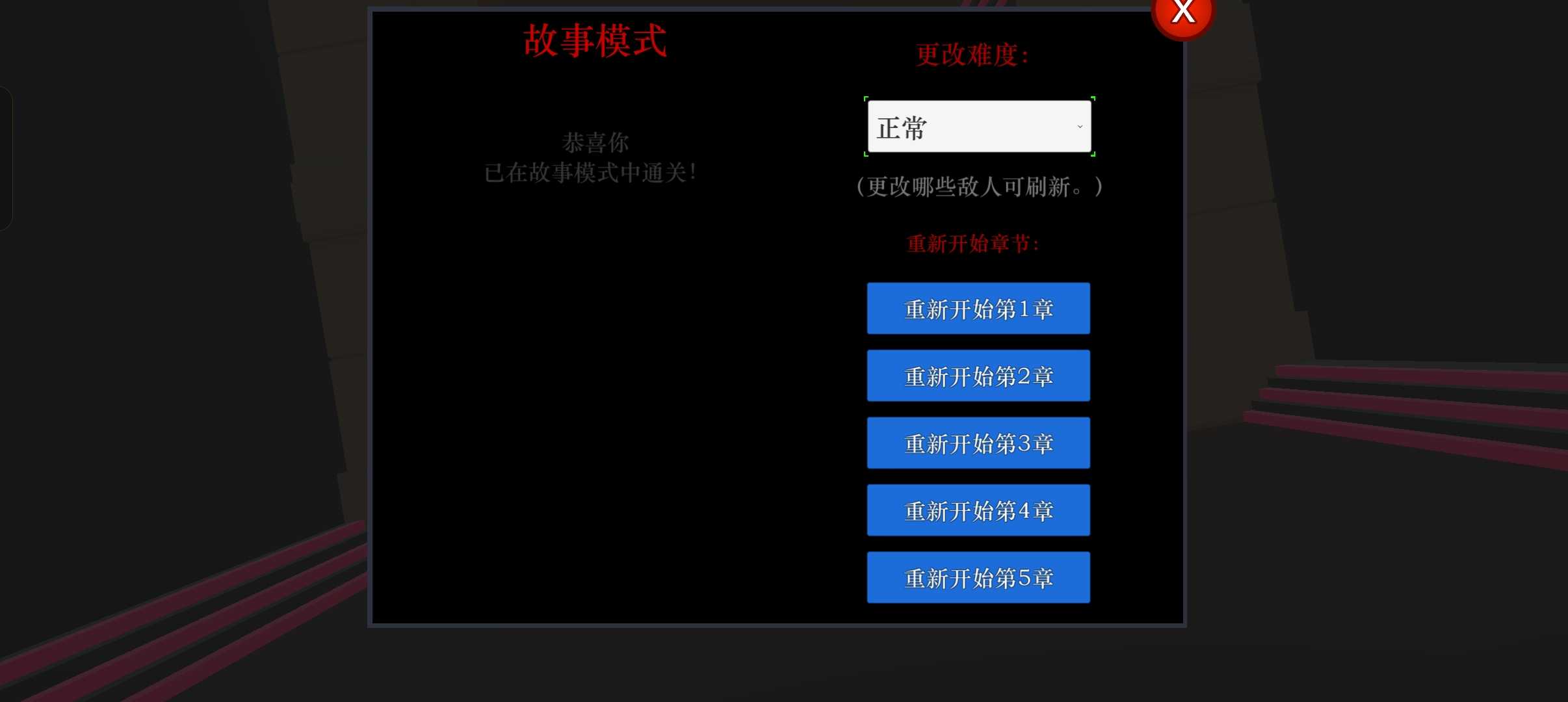
Task: Restart chapter 4 (重新开始第4章)
Action: click(978, 510)
